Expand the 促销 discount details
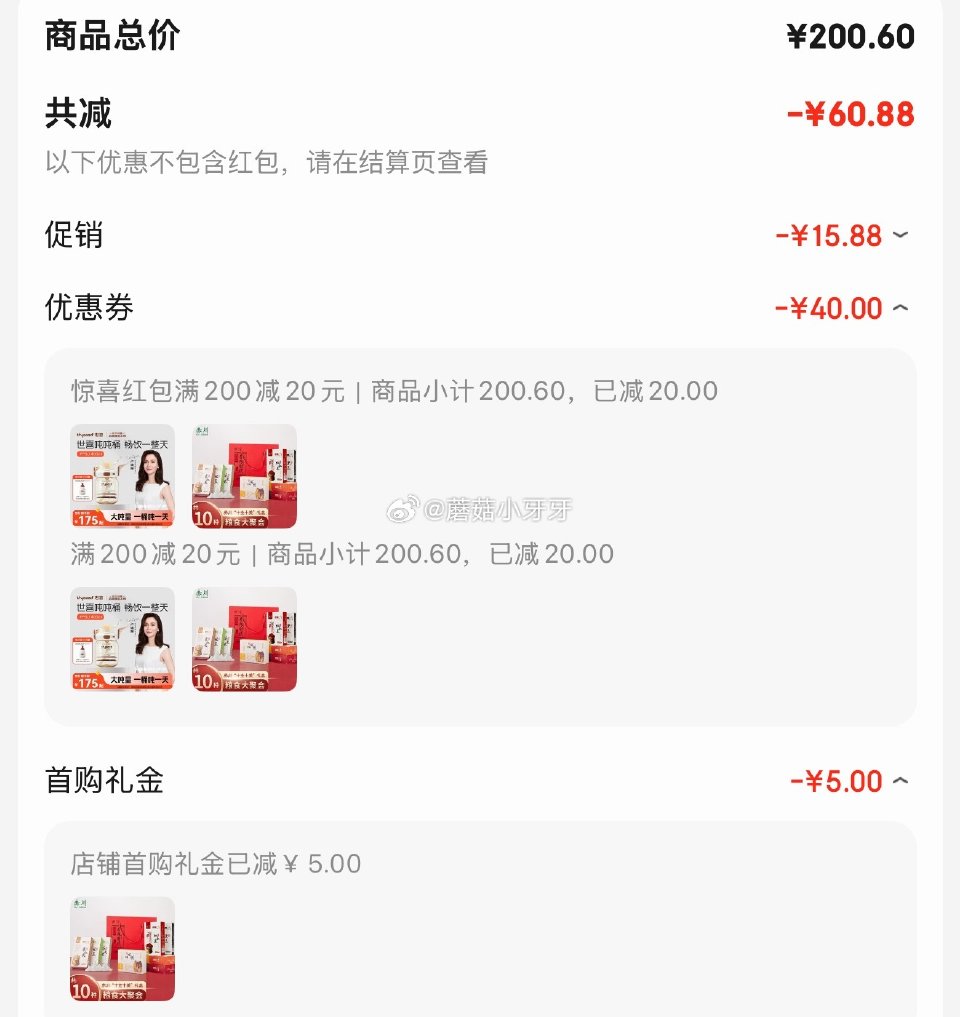The image size is (960, 1017). coord(900,236)
